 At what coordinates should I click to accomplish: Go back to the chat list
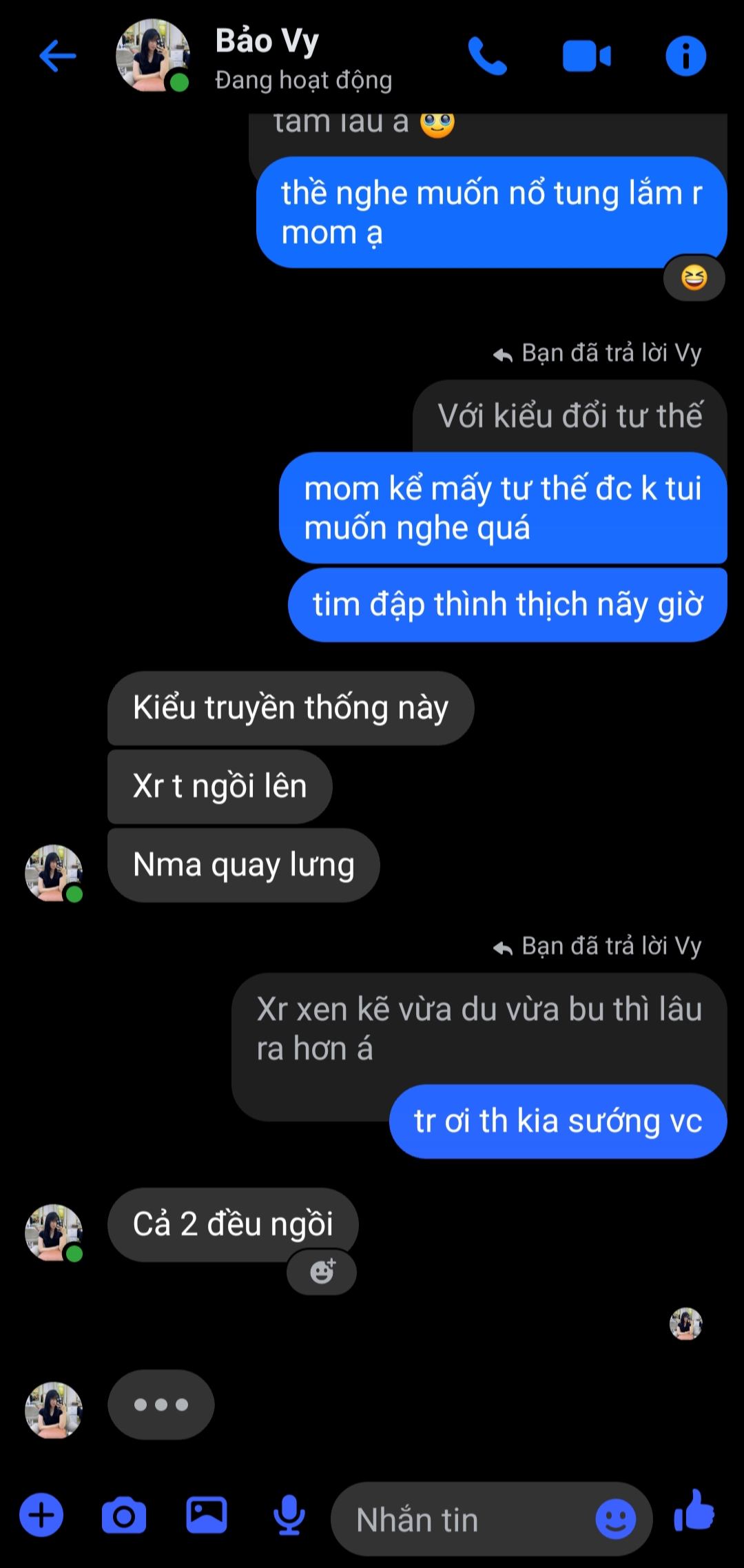[57, 56]
